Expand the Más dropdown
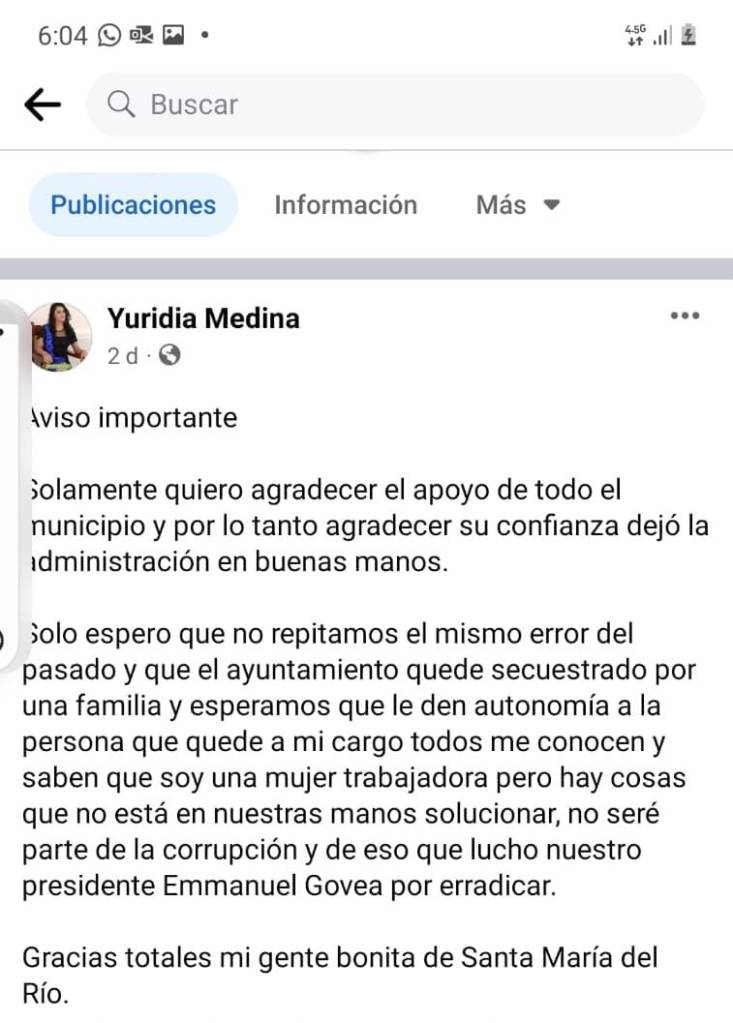The image size is (733, 1023). 517,205
